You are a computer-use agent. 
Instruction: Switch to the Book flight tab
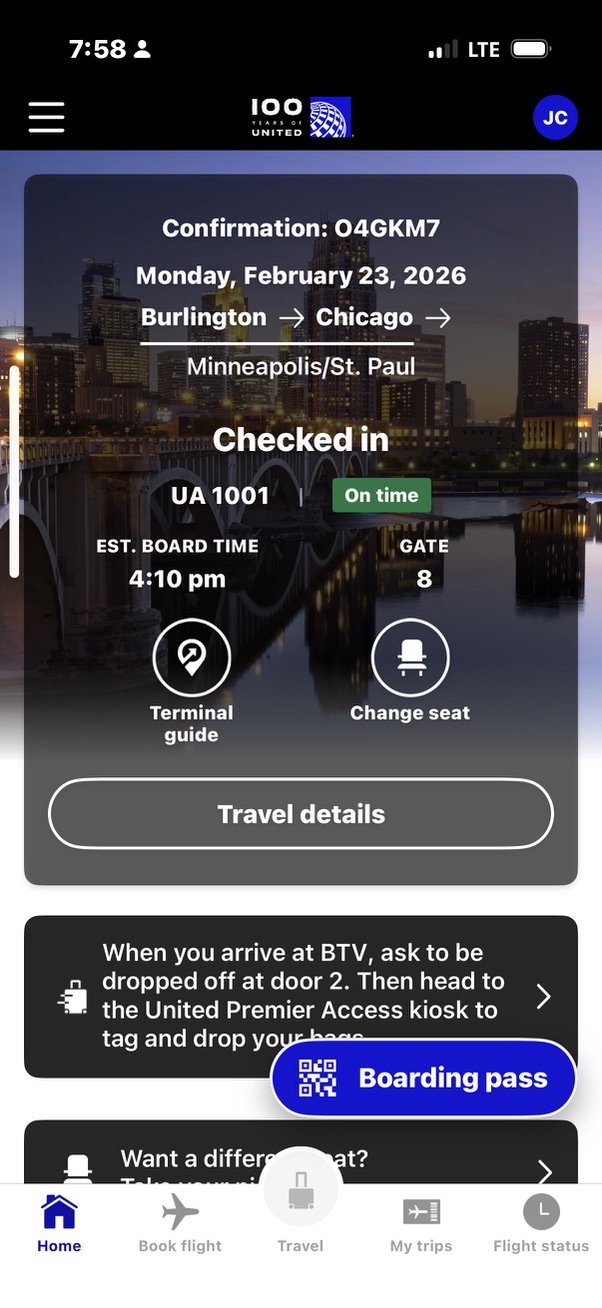coord(180,1224)
